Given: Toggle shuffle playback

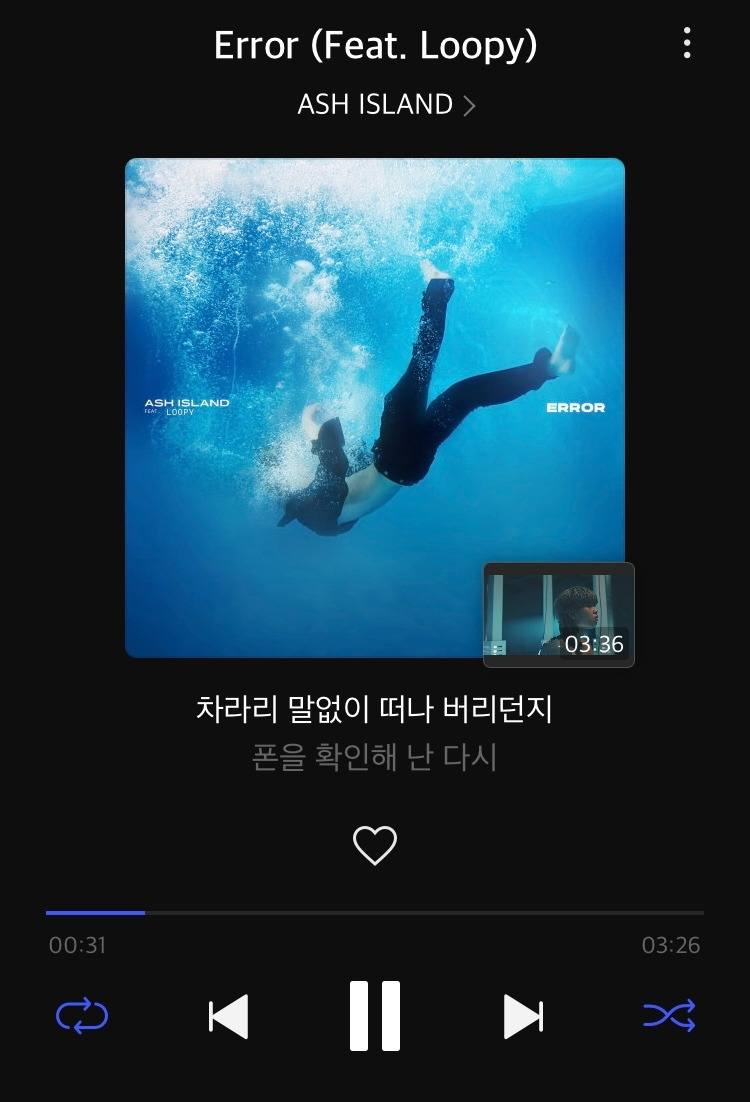Looking at the screenshot, I should 669,1016.
